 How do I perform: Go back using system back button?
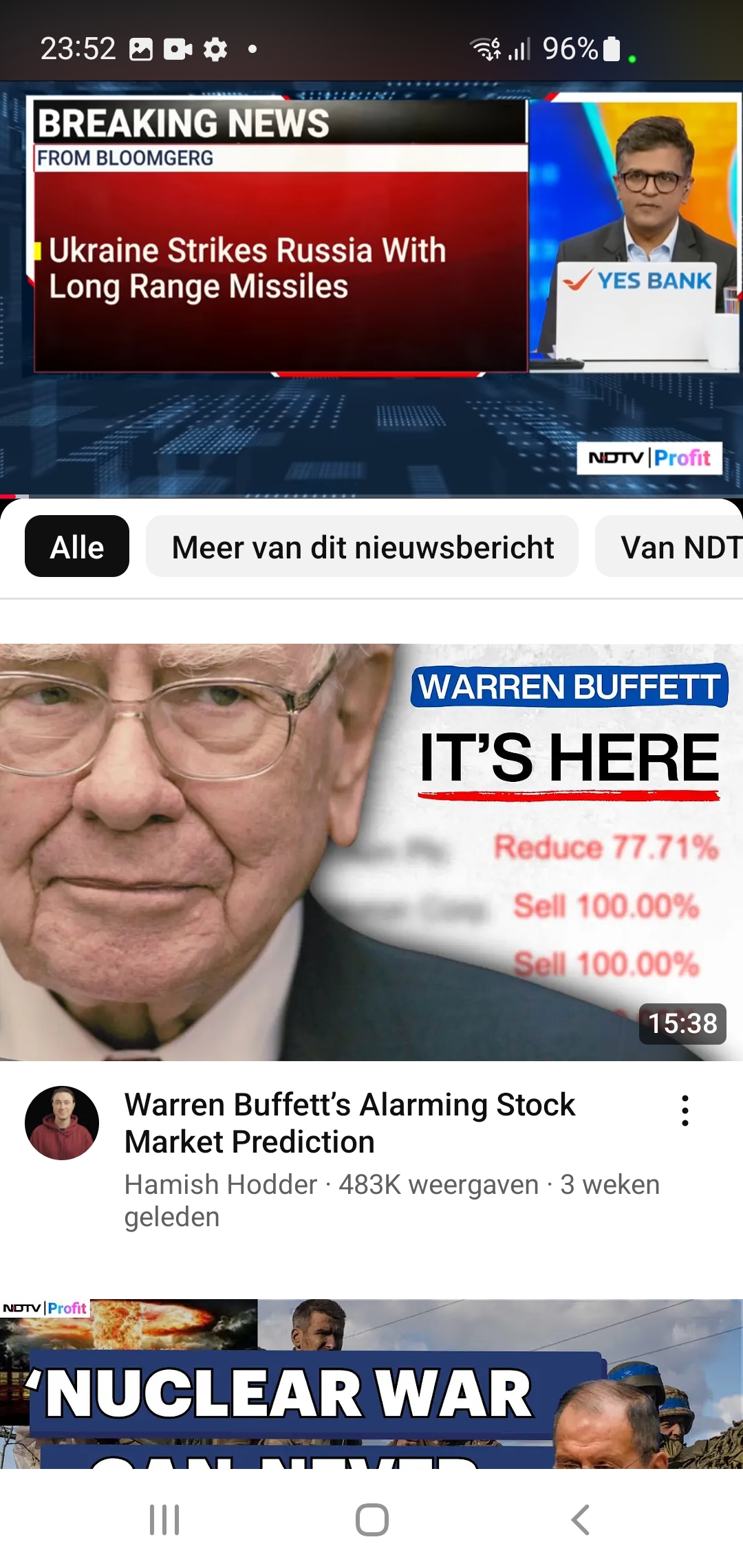point(581,1520)
